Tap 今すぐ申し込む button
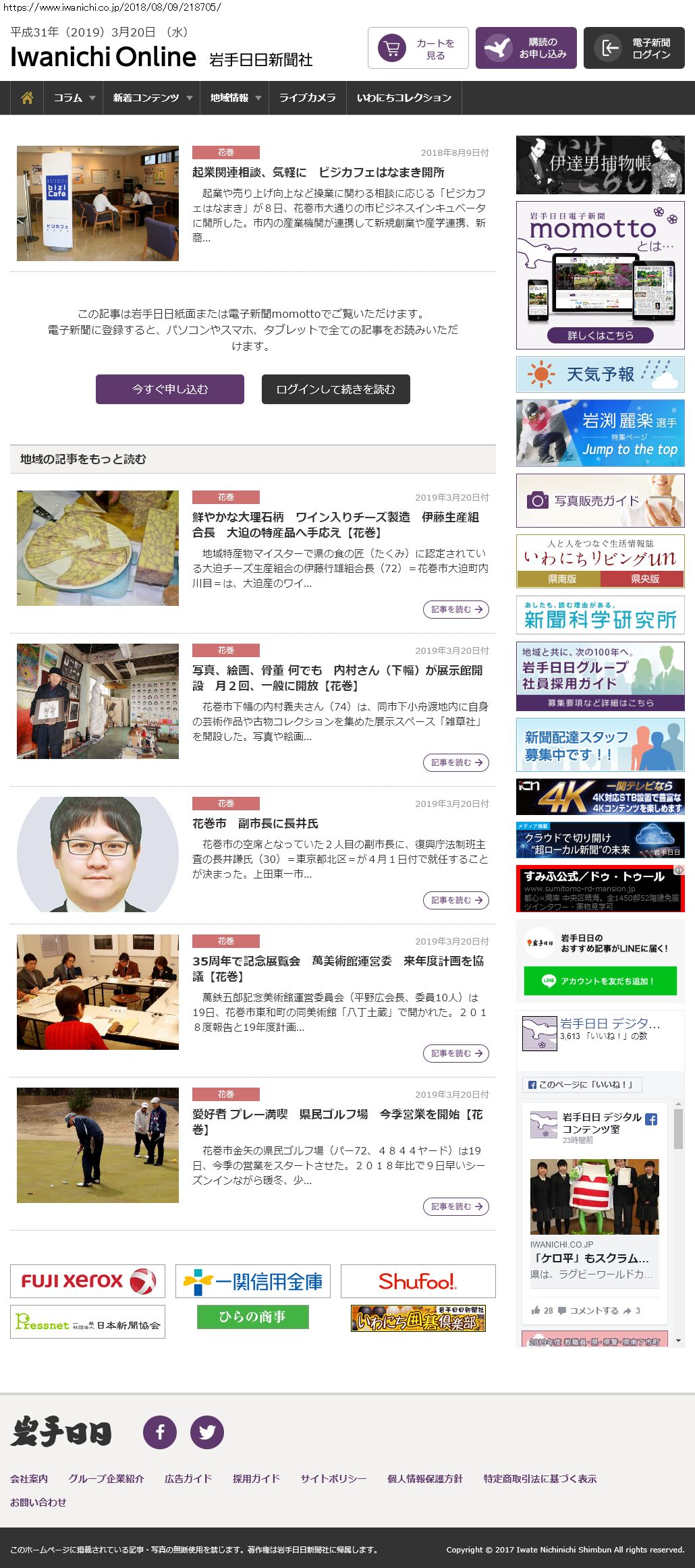This screenshot has width=695, height=1568. click(x=170, y=389)
